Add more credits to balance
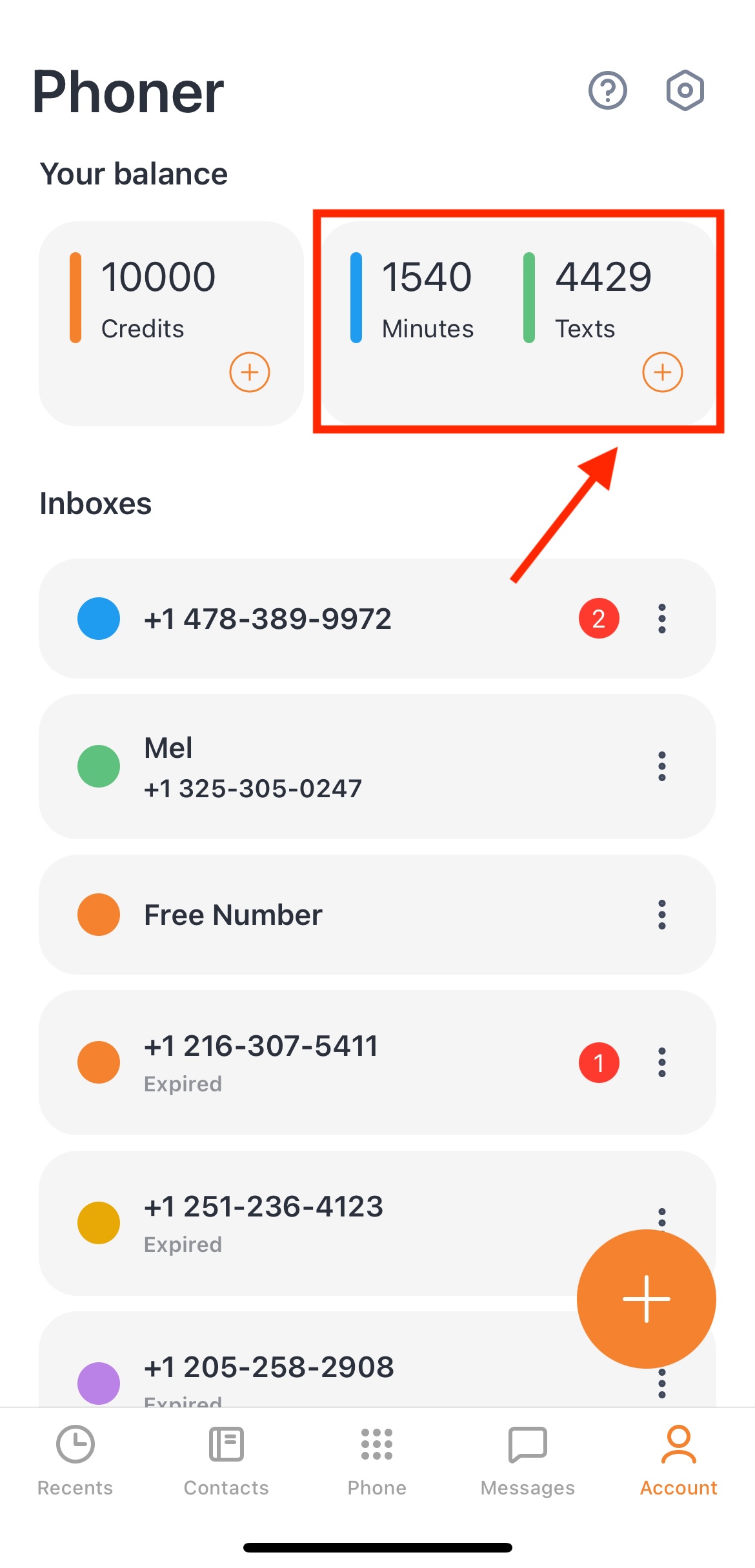Viewport: 755px width, 1568px height. 250,372
